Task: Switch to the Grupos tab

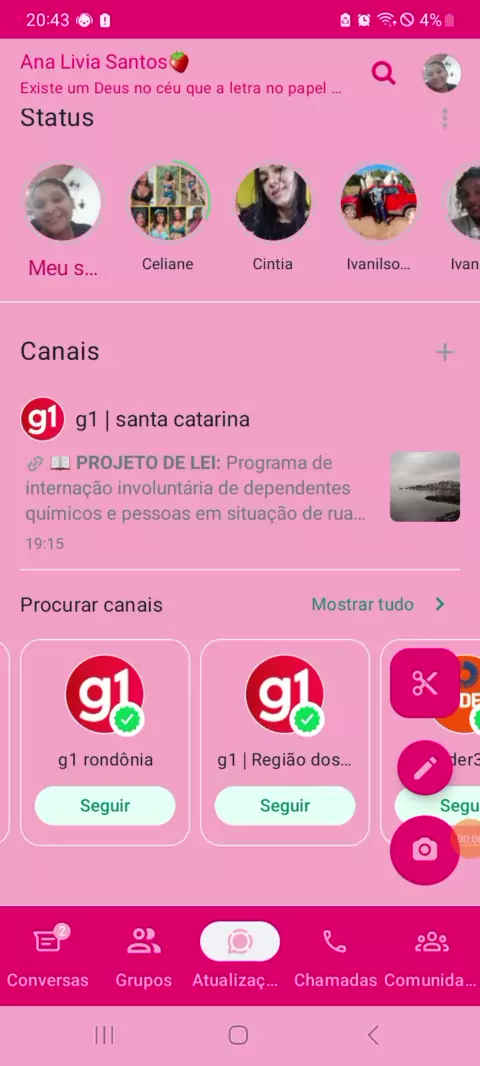Action: (x=143, y=956)
